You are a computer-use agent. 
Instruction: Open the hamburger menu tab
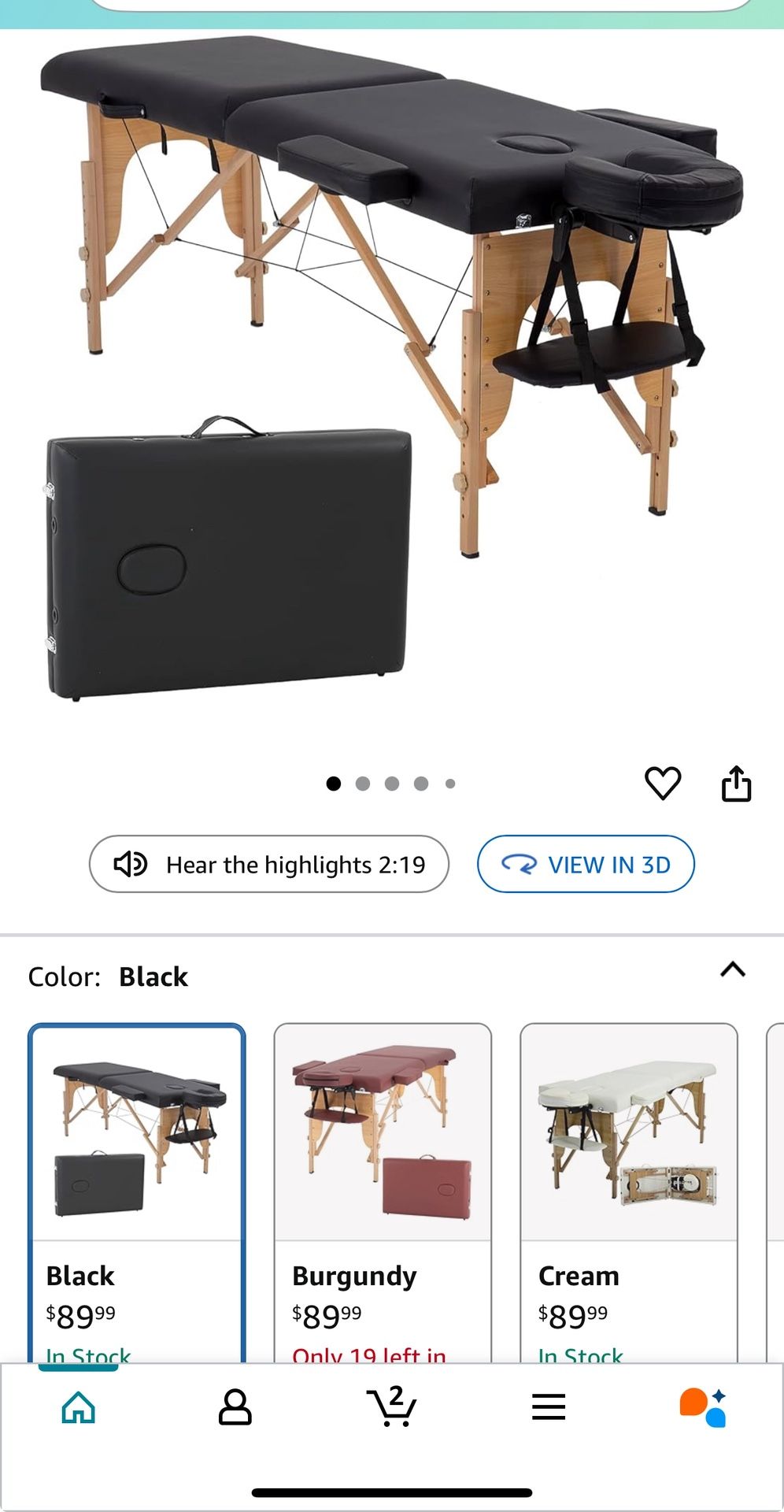click(549, 1407)
